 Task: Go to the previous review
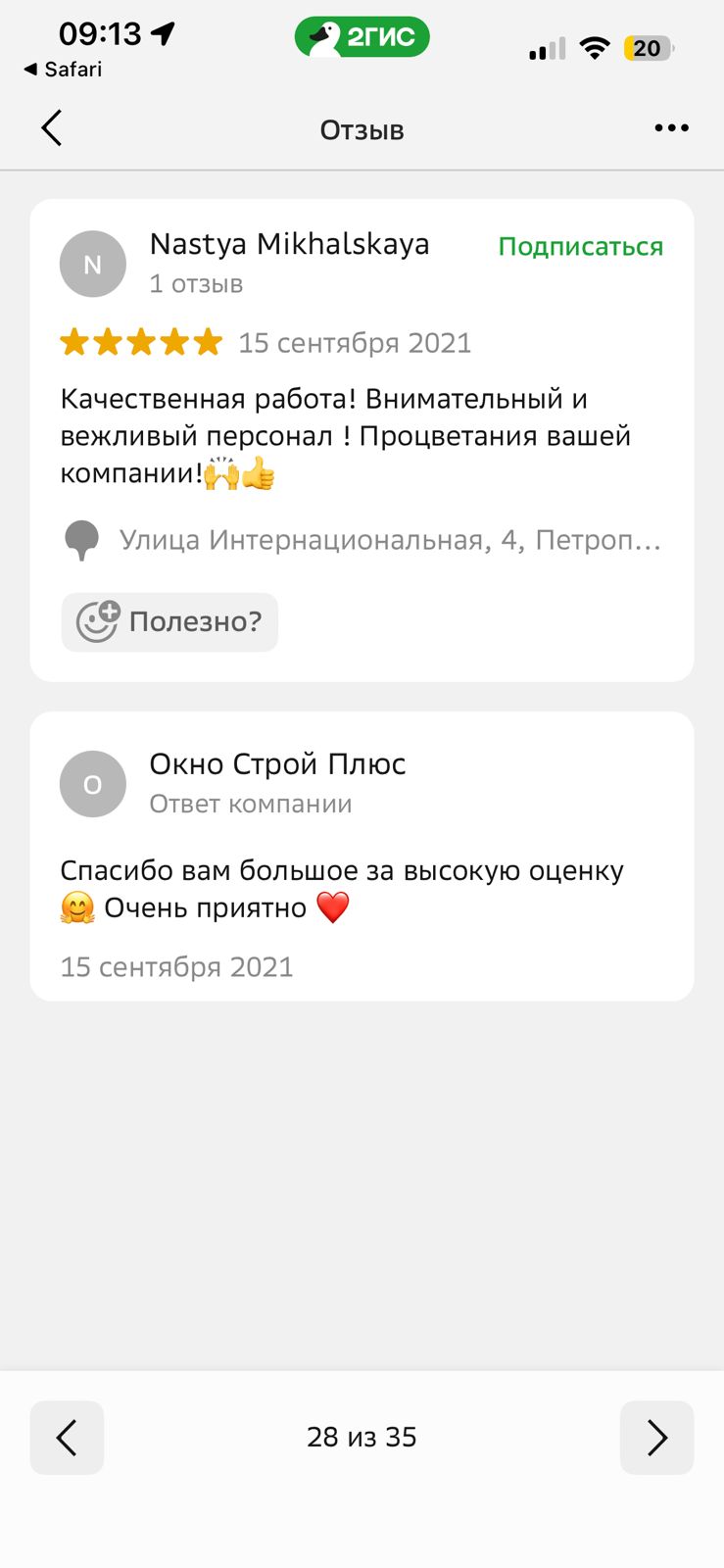[x=67, y=1438]
